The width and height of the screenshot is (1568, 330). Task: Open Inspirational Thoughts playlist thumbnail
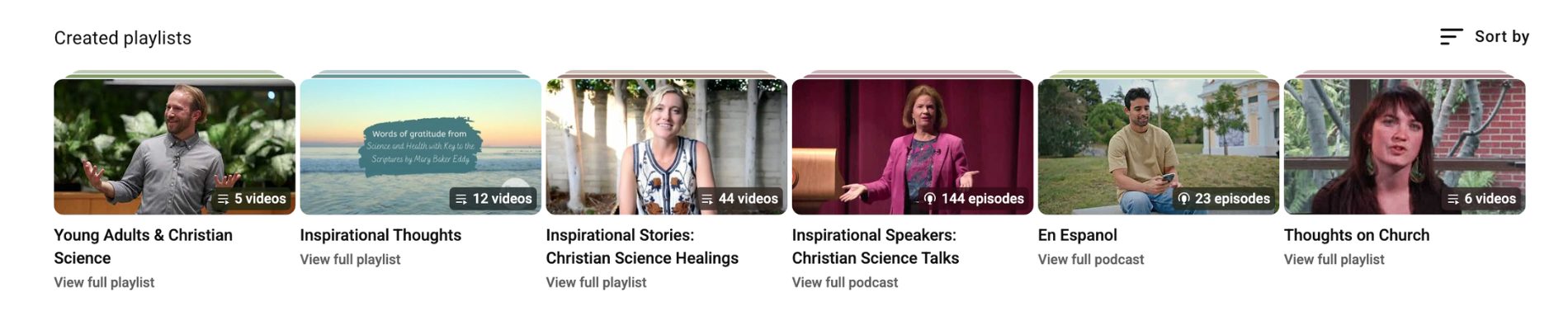pyautogui.click(x=420, y=146)
